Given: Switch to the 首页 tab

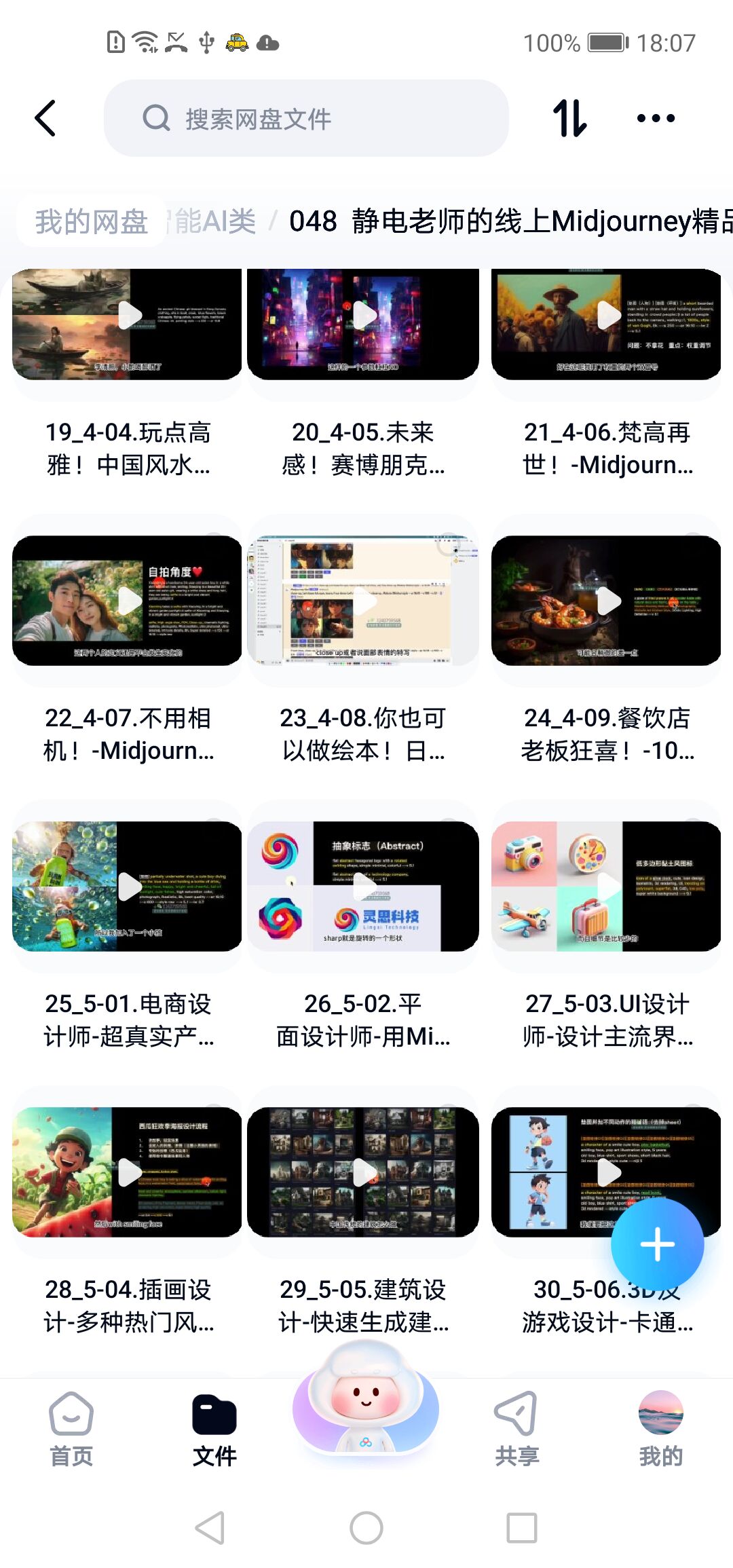Looking at the screenshot, I should [x=71, y=1430].
